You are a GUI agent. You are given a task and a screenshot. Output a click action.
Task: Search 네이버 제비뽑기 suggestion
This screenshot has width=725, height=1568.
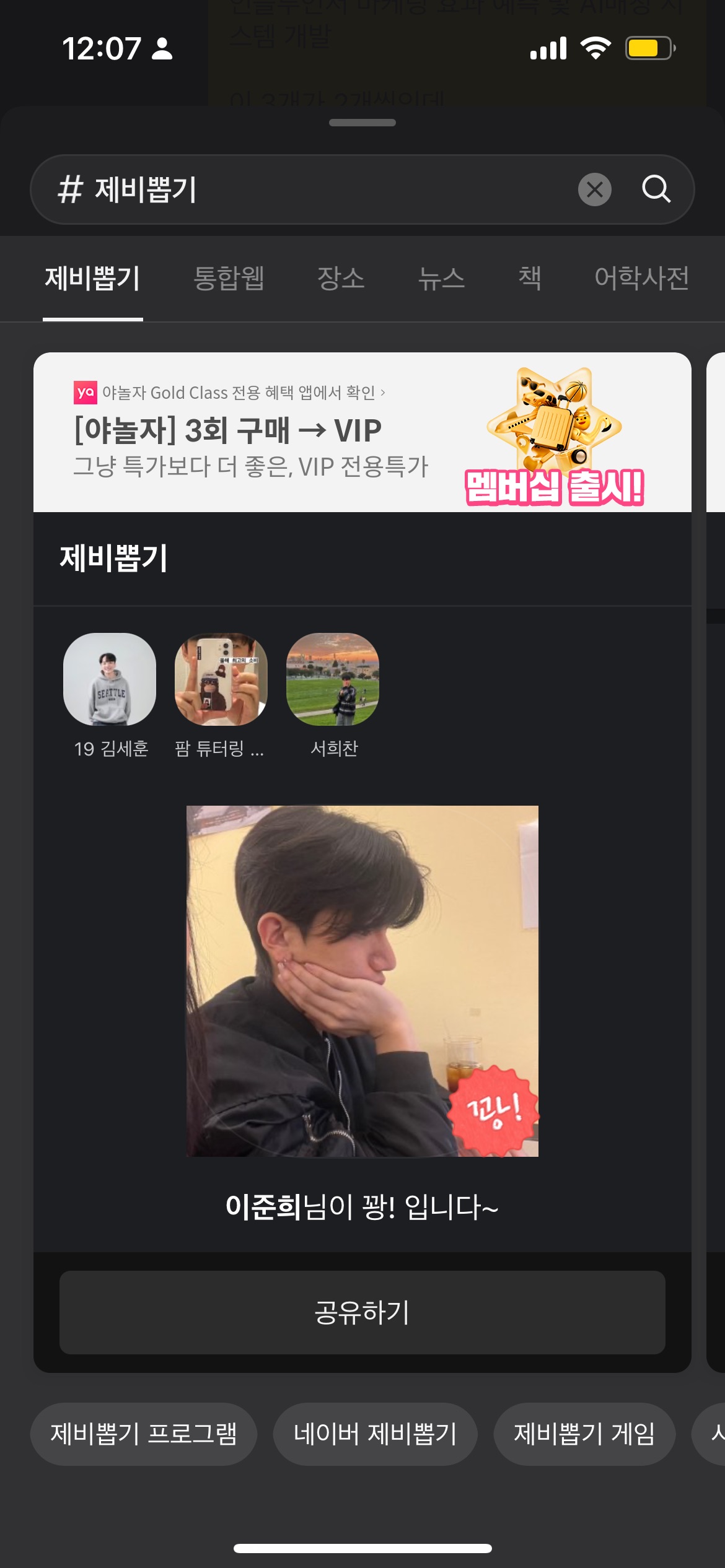tap(375, 1434)
